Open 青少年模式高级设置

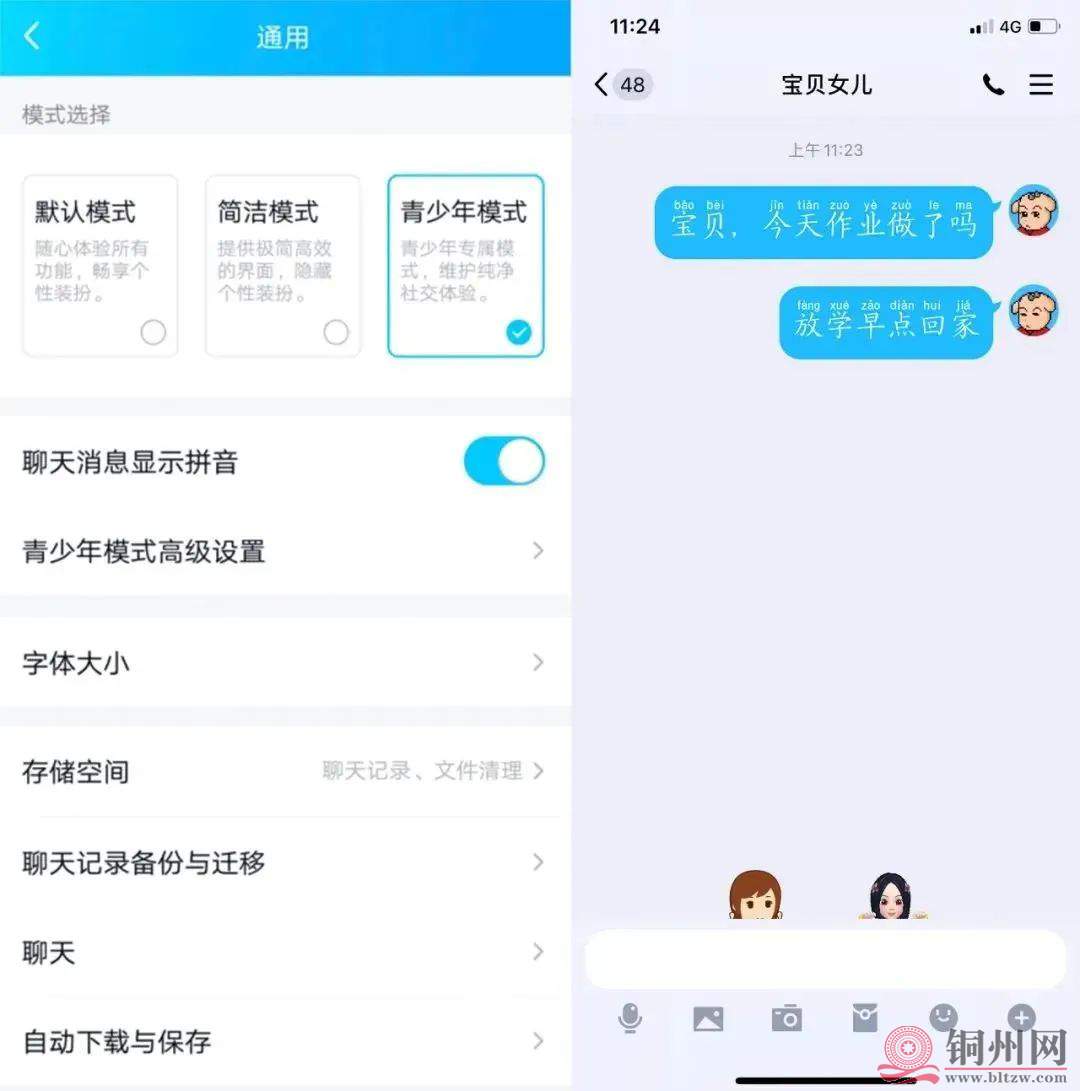coord(285,551)
